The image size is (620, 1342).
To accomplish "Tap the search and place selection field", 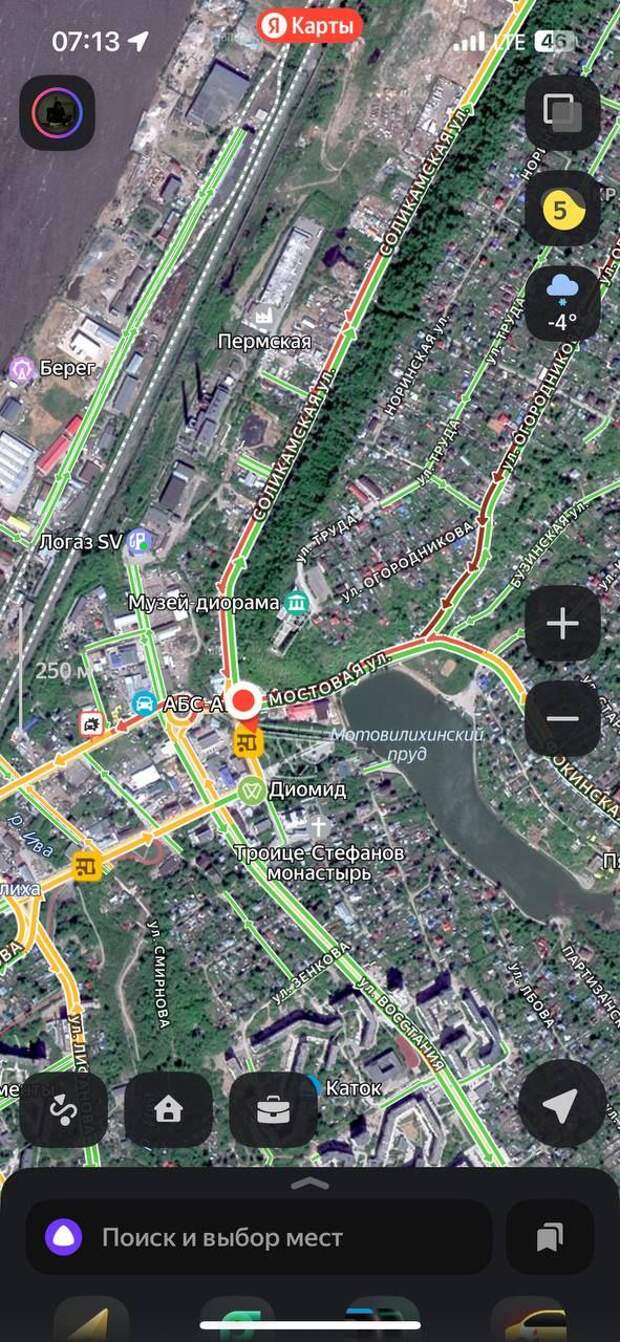I will 258,1237.
